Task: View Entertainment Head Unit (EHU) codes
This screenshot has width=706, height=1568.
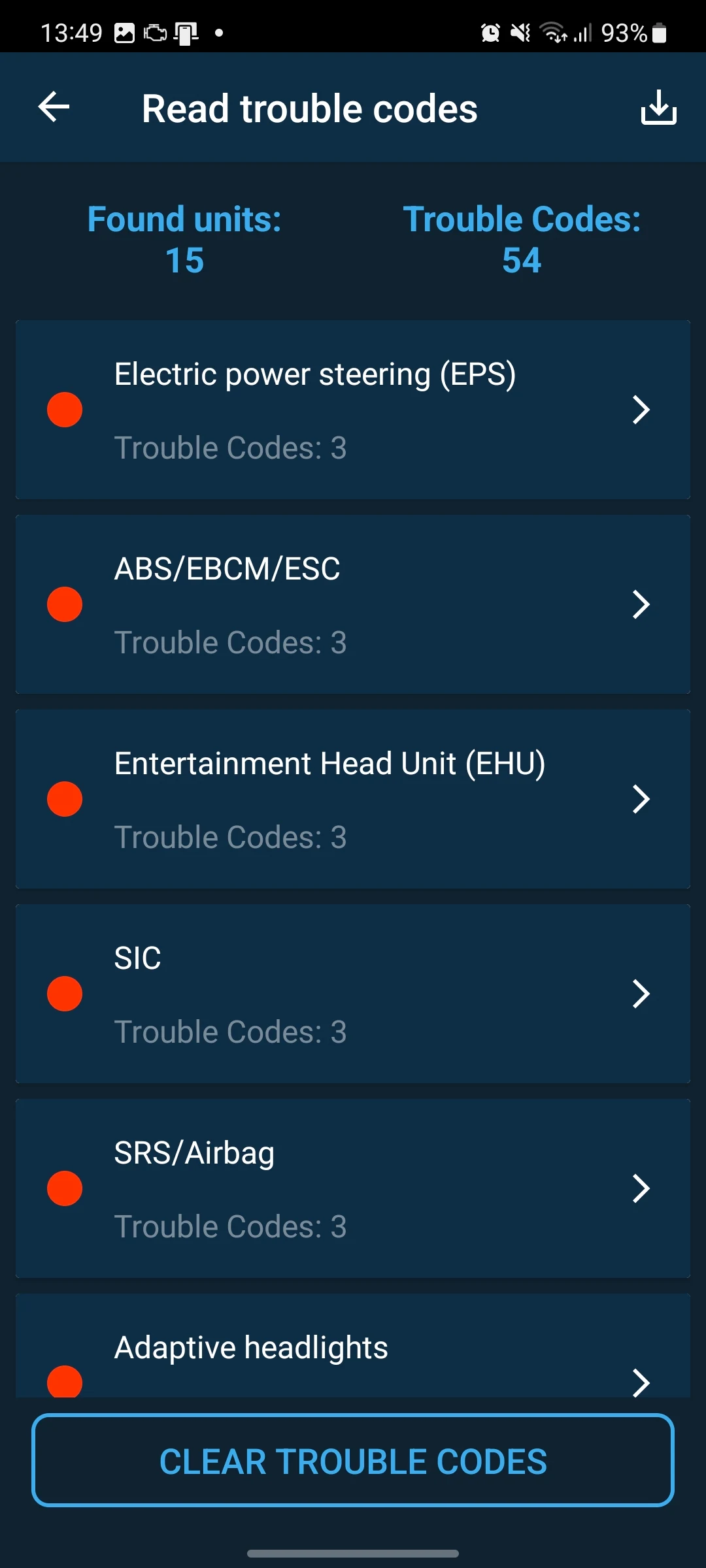Action: click(x=353, y=799)
